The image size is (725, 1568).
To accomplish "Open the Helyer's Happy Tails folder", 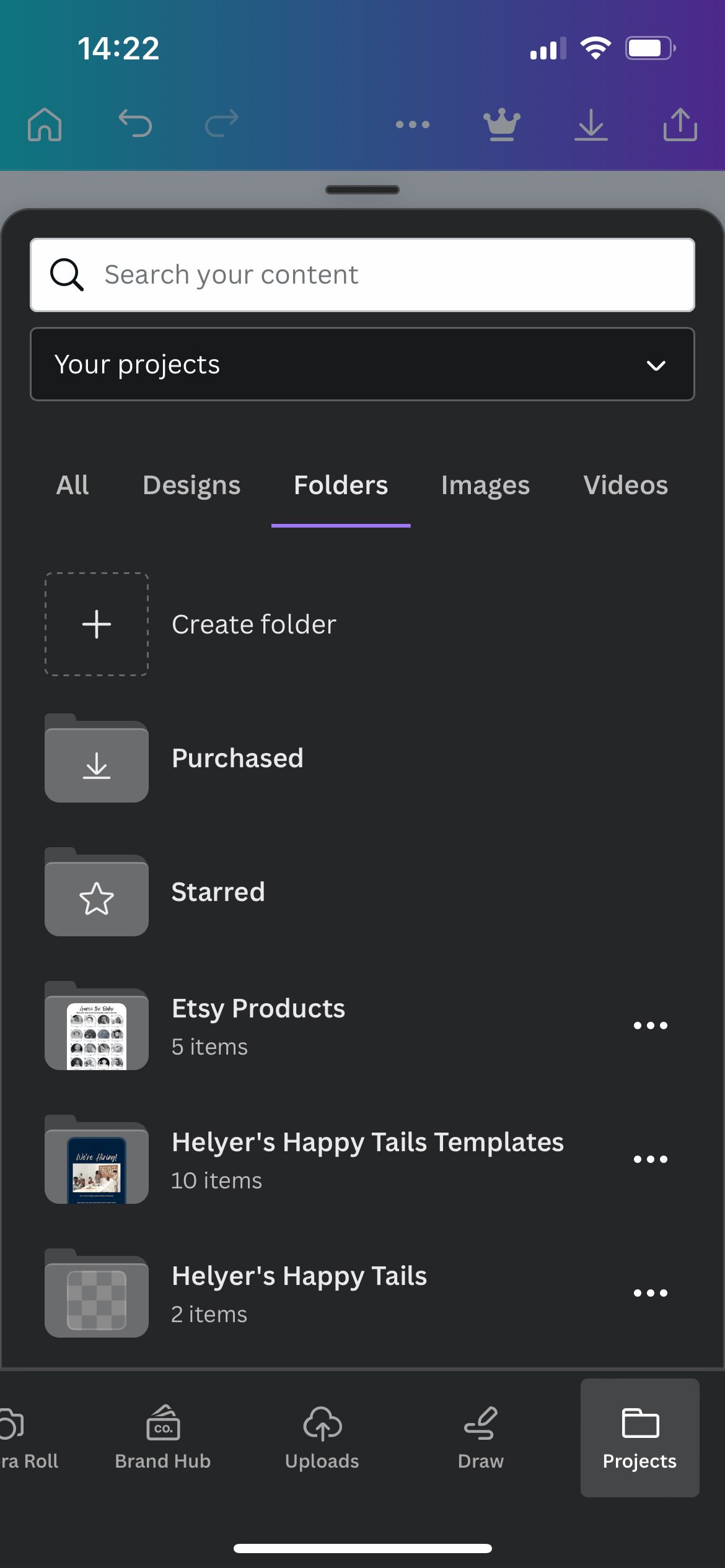I will coord(299,1292).
